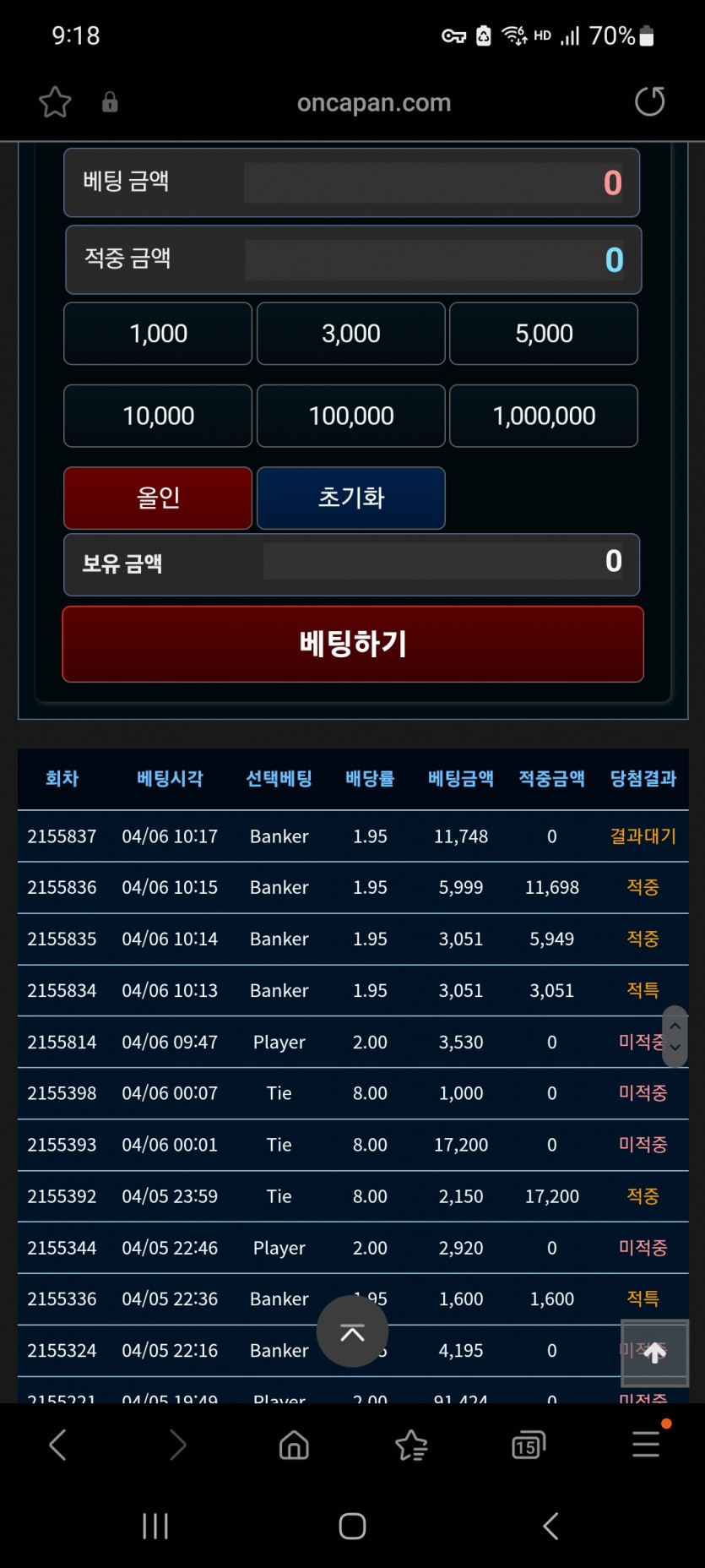Add 1,000,000 to the bet amount

tap(544, 416)
